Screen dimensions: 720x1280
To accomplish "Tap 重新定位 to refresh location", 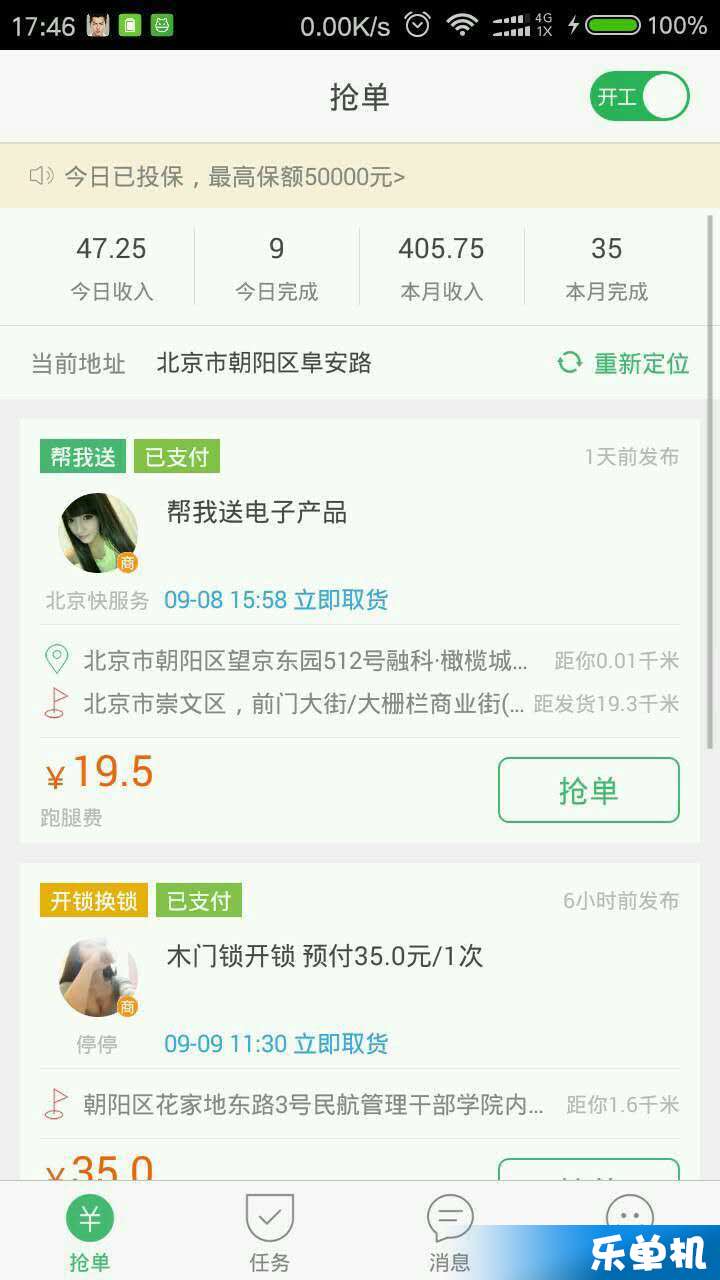I will click(x=624, y=363).
